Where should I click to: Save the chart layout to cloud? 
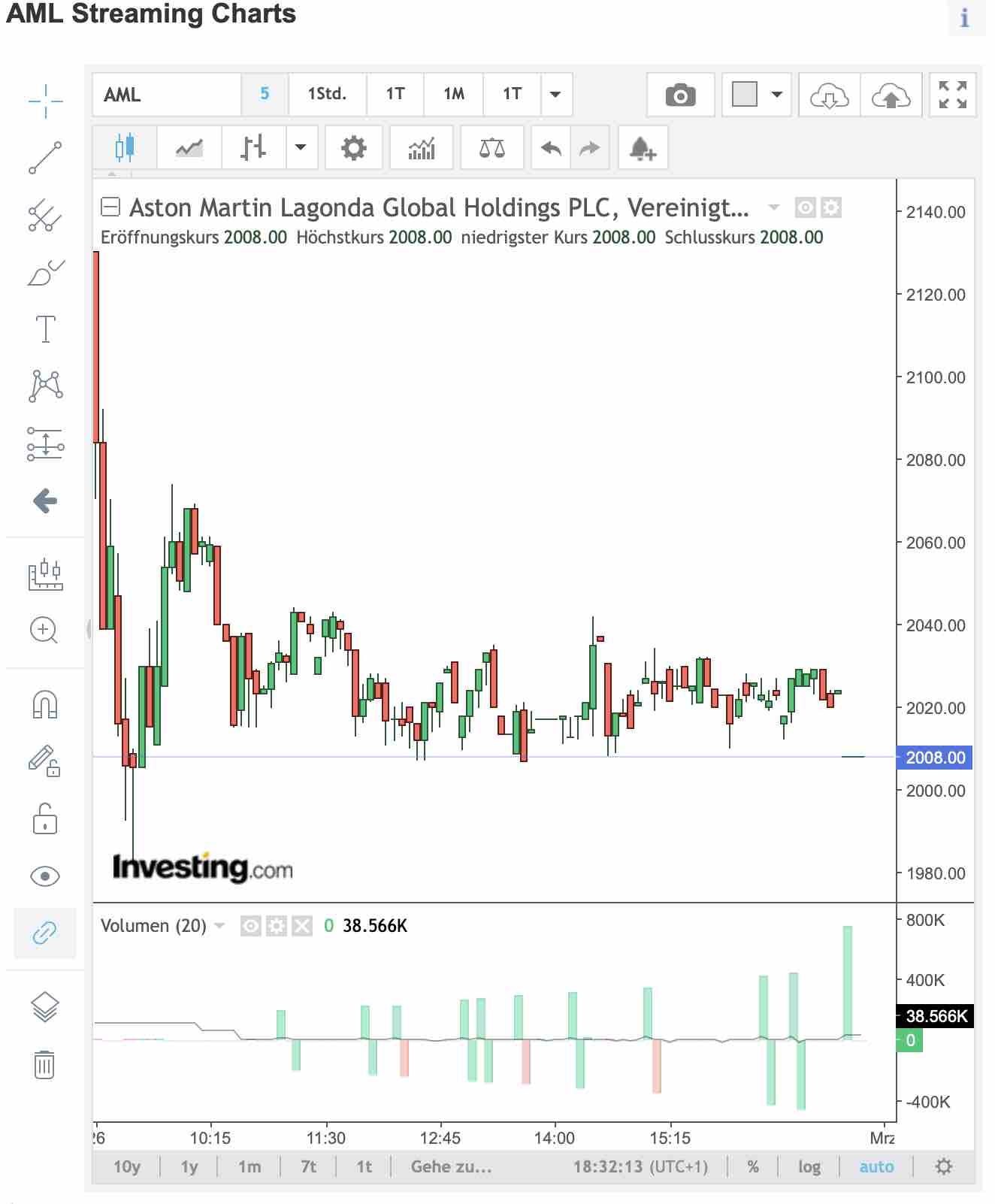tap(891, 95)
